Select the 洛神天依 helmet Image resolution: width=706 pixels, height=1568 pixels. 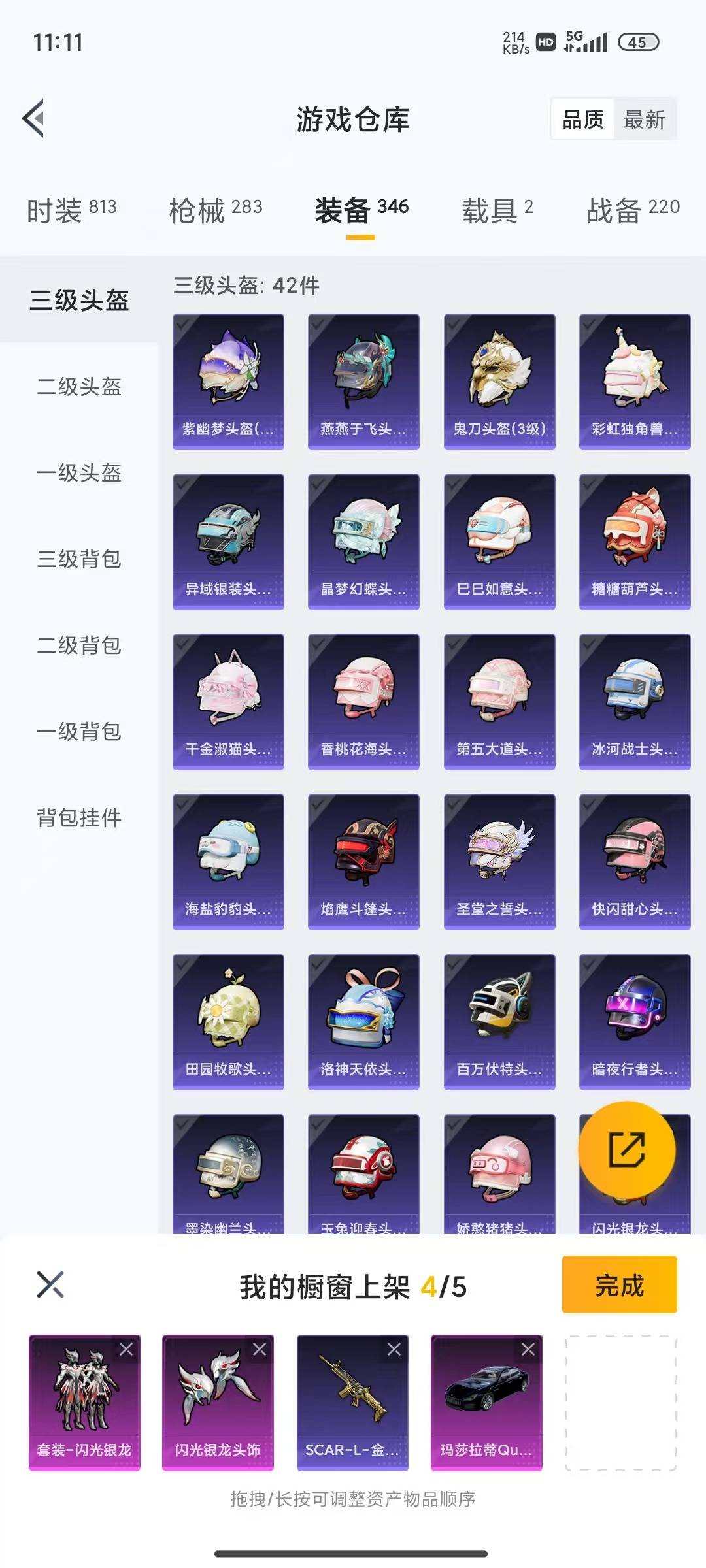click(363, 1022)
